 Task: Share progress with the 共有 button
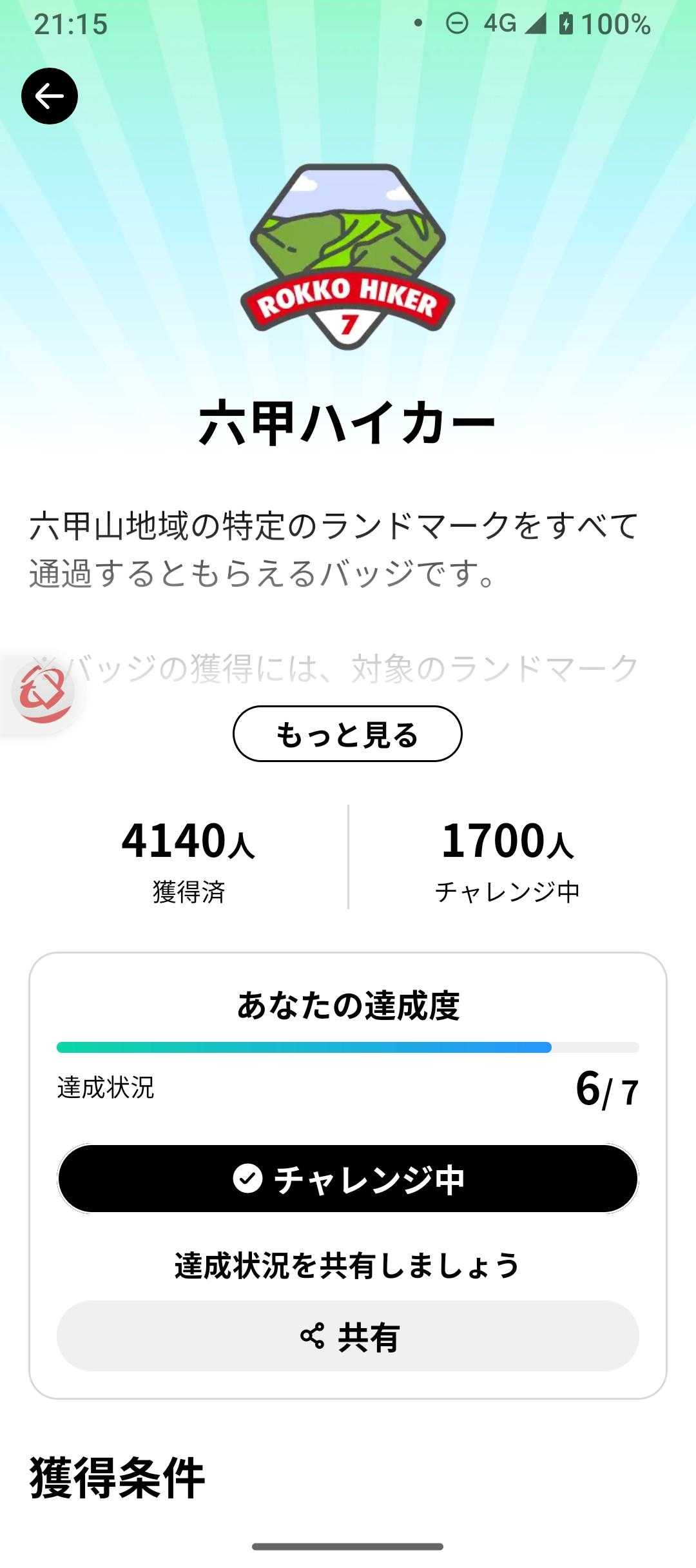click(347, 1337)
